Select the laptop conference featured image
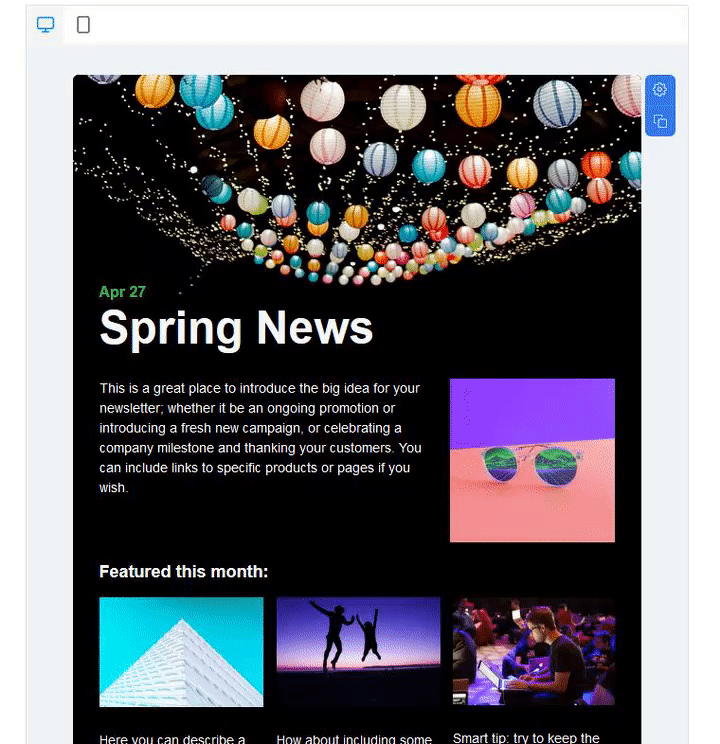This screenshot has width=720, height=744. tap(534, 652)
